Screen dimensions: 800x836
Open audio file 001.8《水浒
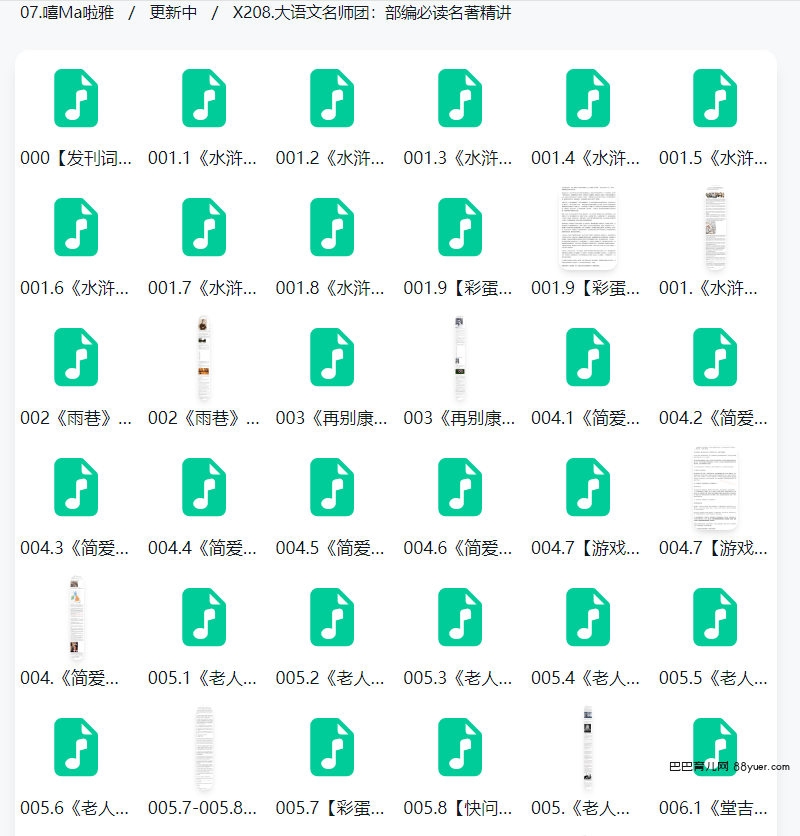click(332, 227)
